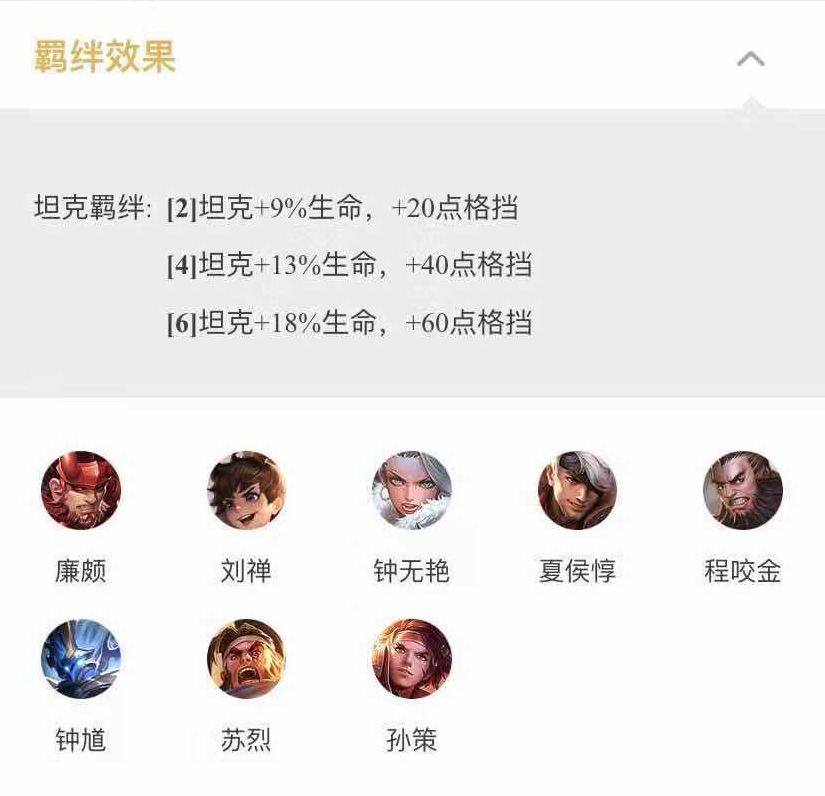The image size is (825, 796).
Task: Tap the 程咬金 hero avatar
Action: click(742, 490)
